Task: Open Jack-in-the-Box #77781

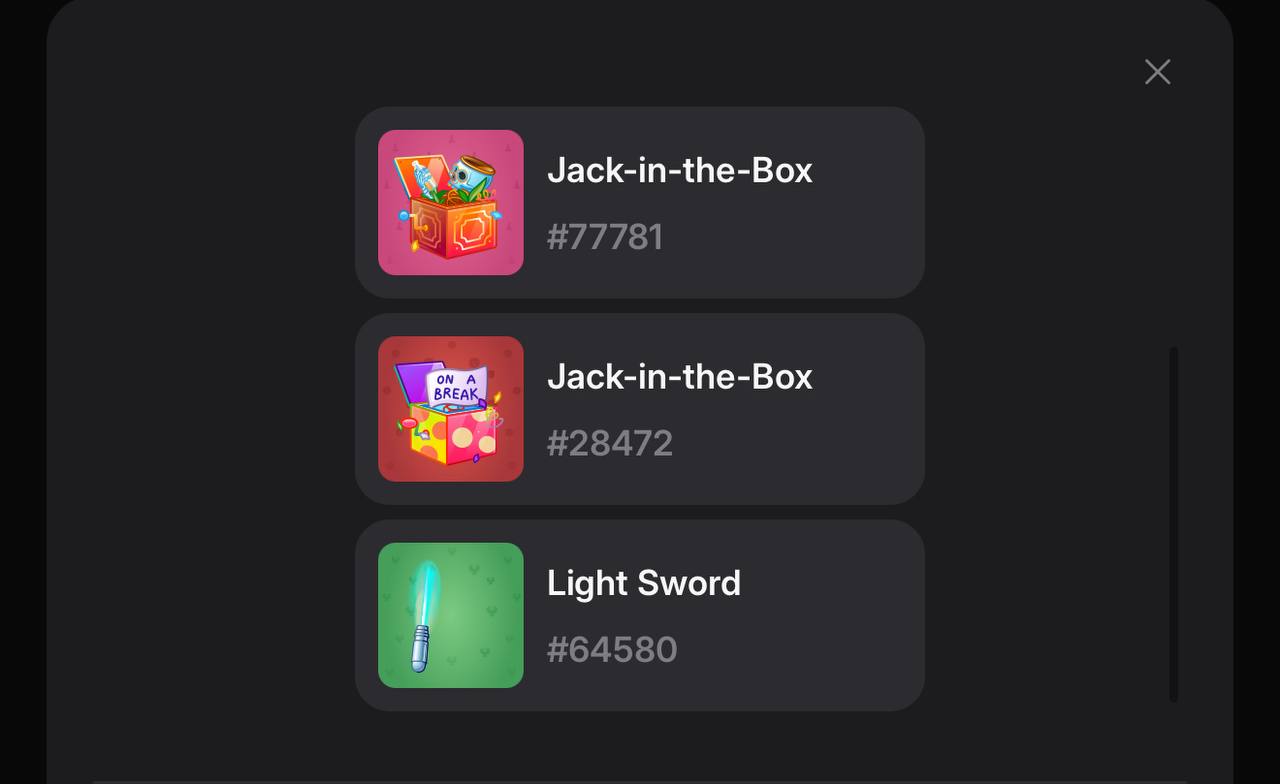Action: tap(639, 202)
